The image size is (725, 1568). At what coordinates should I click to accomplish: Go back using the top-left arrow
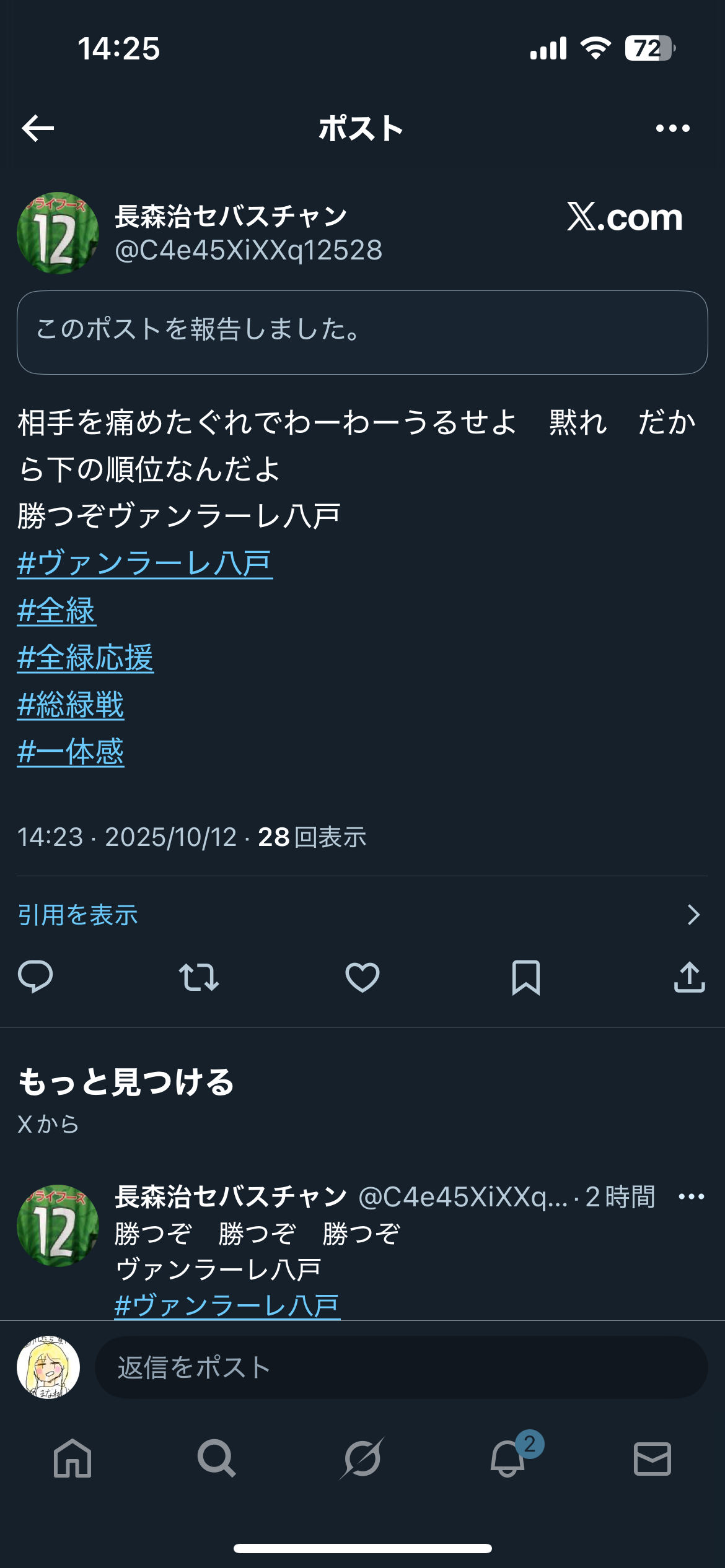coord(38,128)
